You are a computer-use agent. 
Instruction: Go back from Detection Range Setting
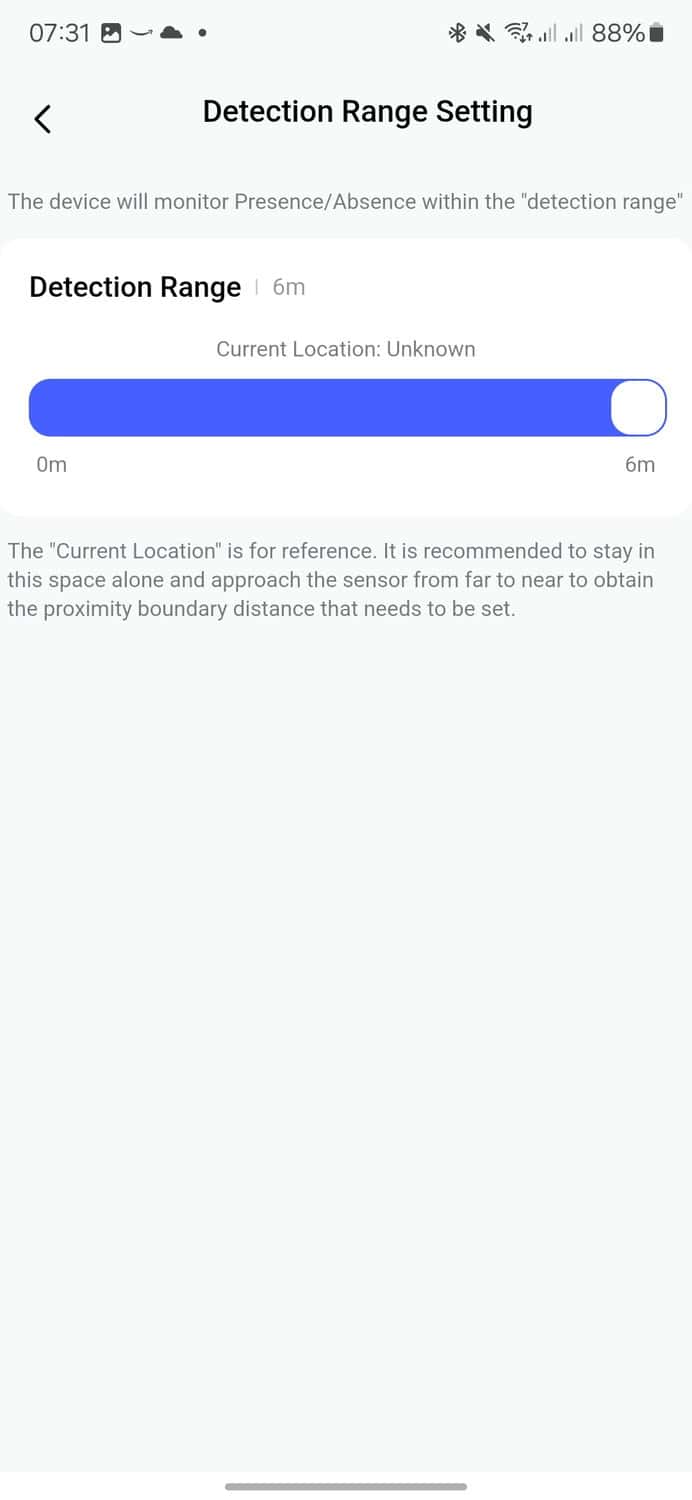(42, 118)
